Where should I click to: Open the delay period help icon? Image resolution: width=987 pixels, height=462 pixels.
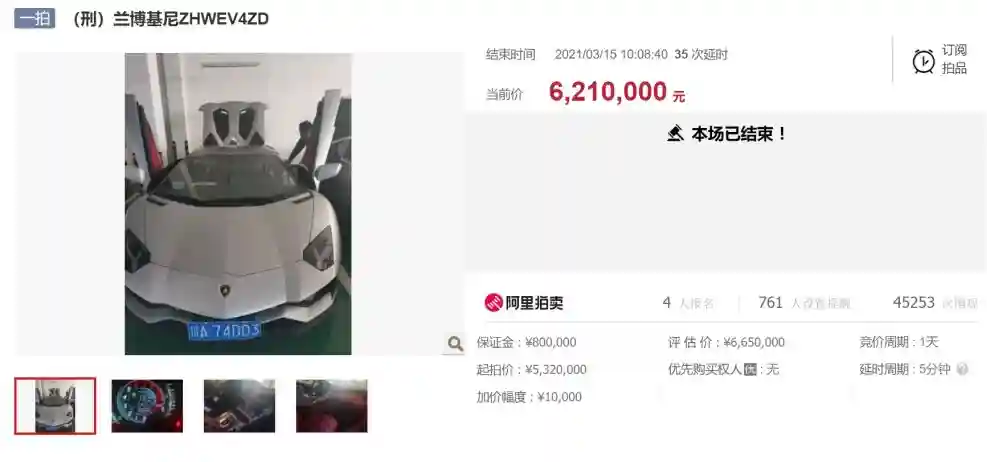coord(962,369)
